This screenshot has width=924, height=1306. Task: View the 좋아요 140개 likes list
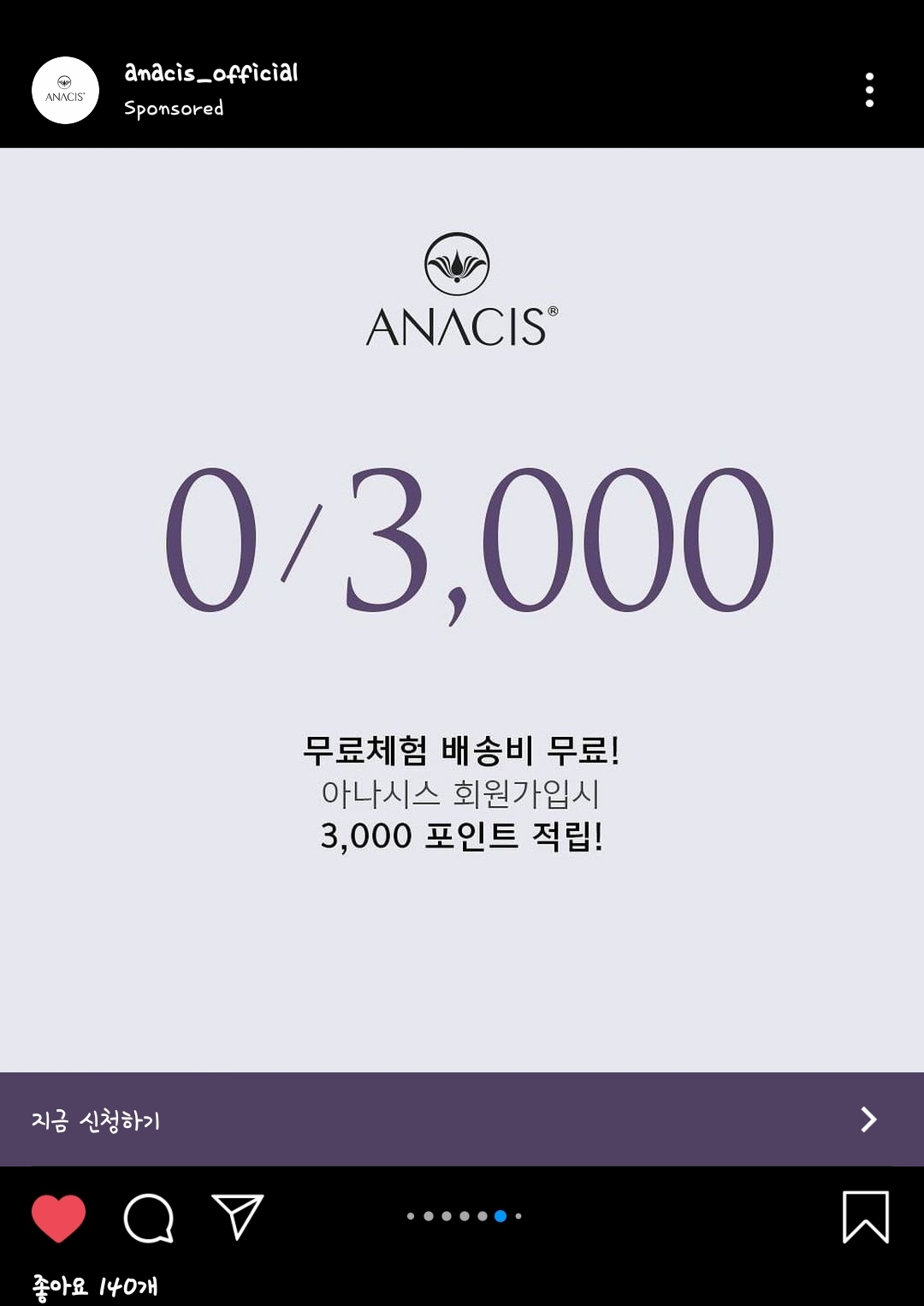[x=95, y=1285]
